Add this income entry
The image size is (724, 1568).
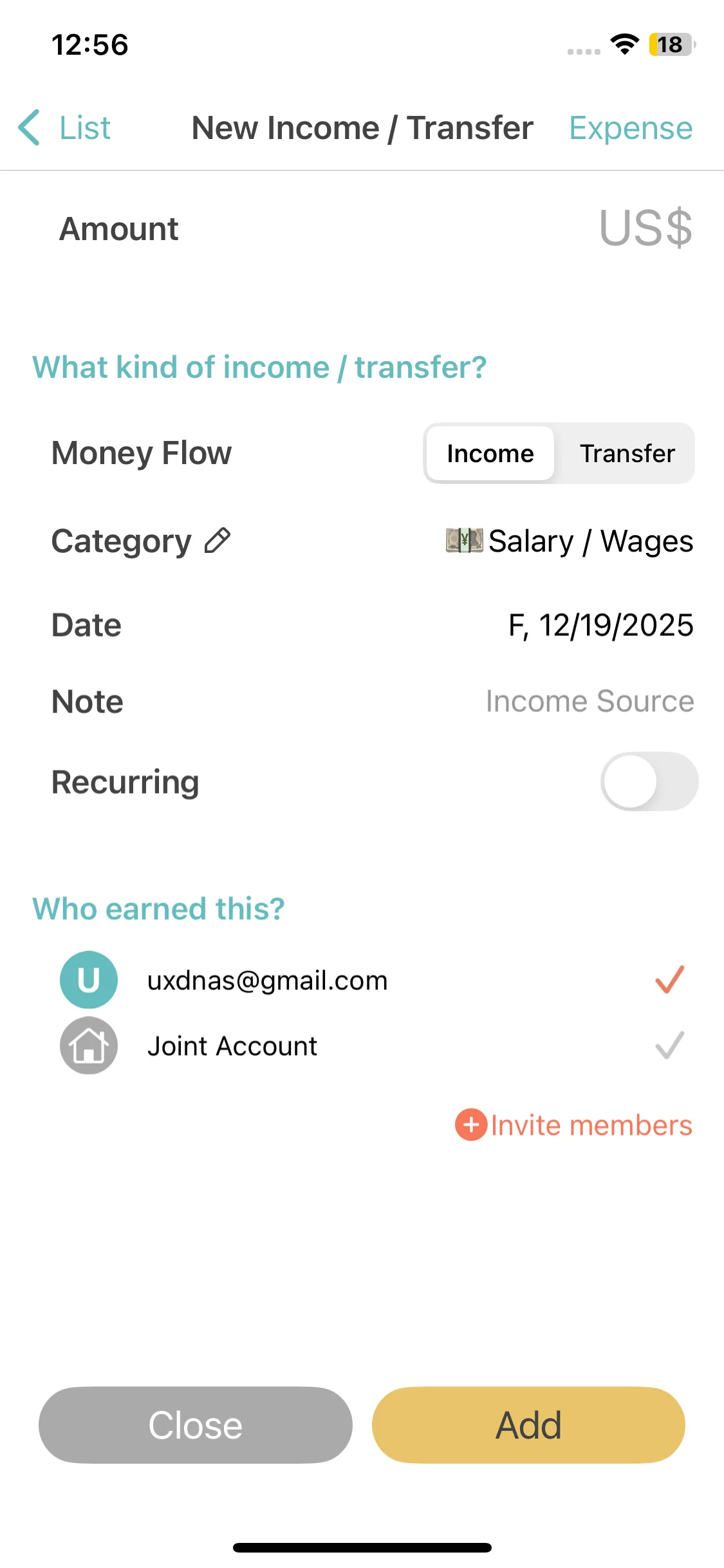point(528,1424)
